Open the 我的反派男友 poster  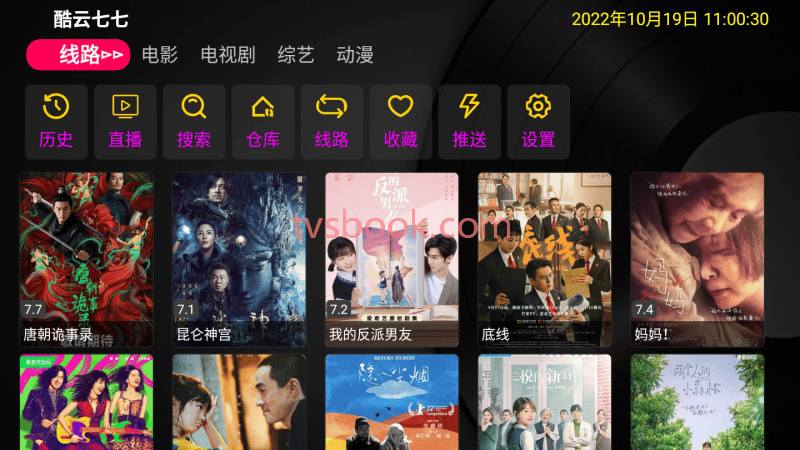coord(392,258)
